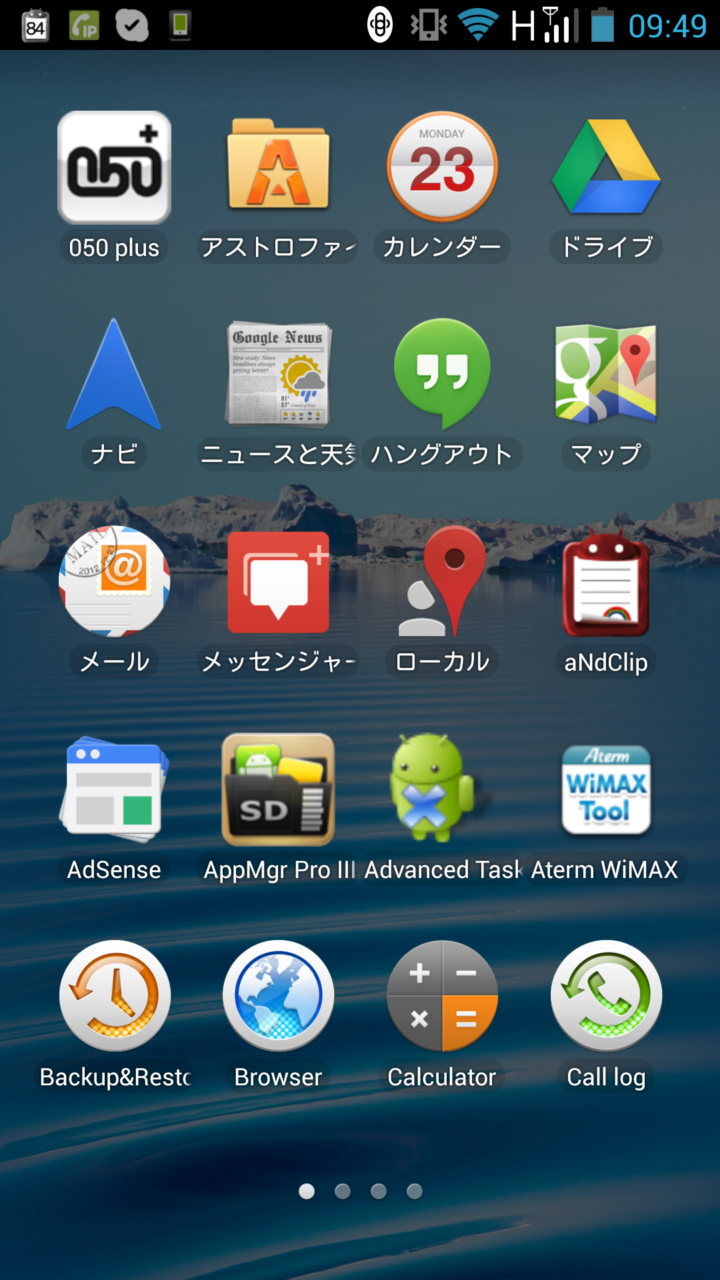Open Google Maps (マップ)

tap(606, 375)
